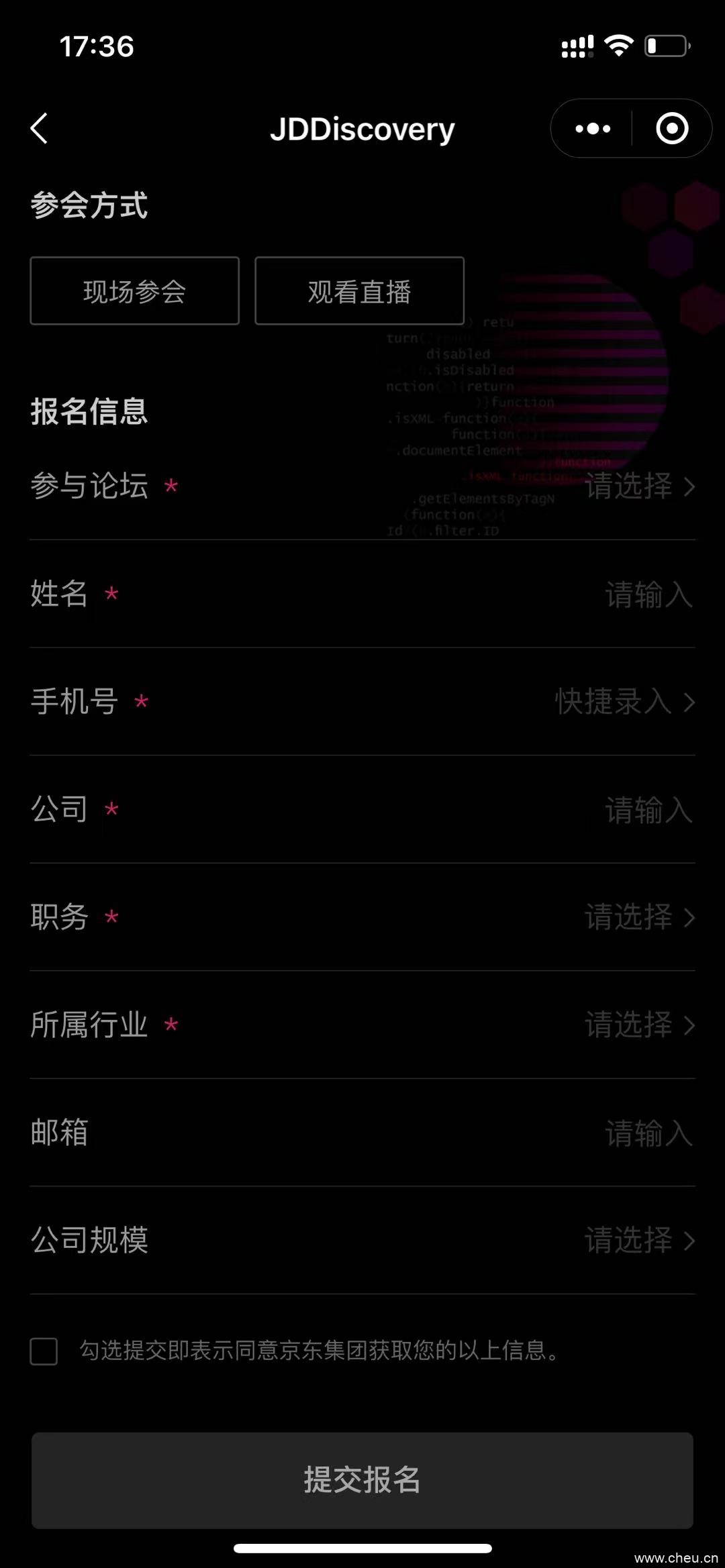Use 快捷录入 for the phone number
The image size is (725, 1568).
tap(624, 702)
